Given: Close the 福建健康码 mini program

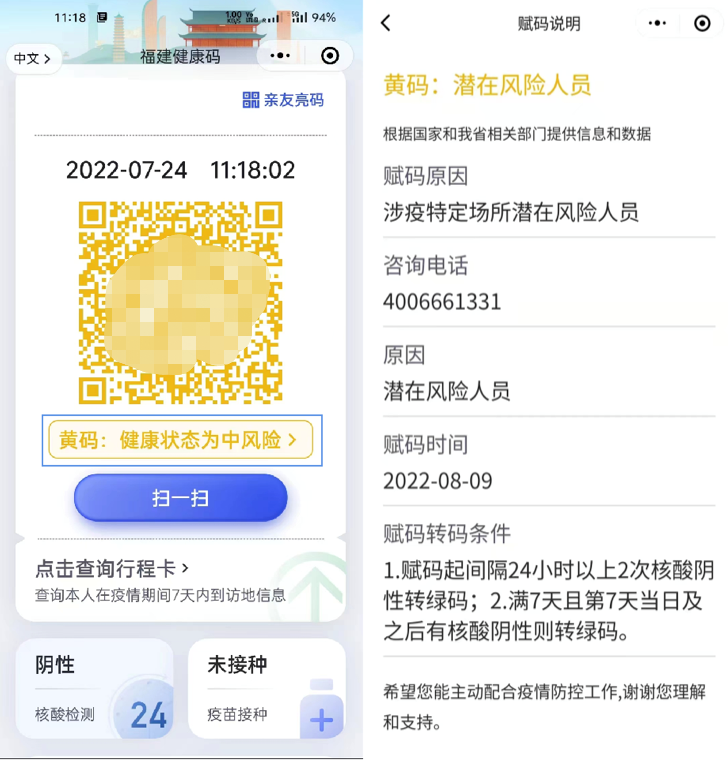Looking at the screenshot, I should pos(329,56).
